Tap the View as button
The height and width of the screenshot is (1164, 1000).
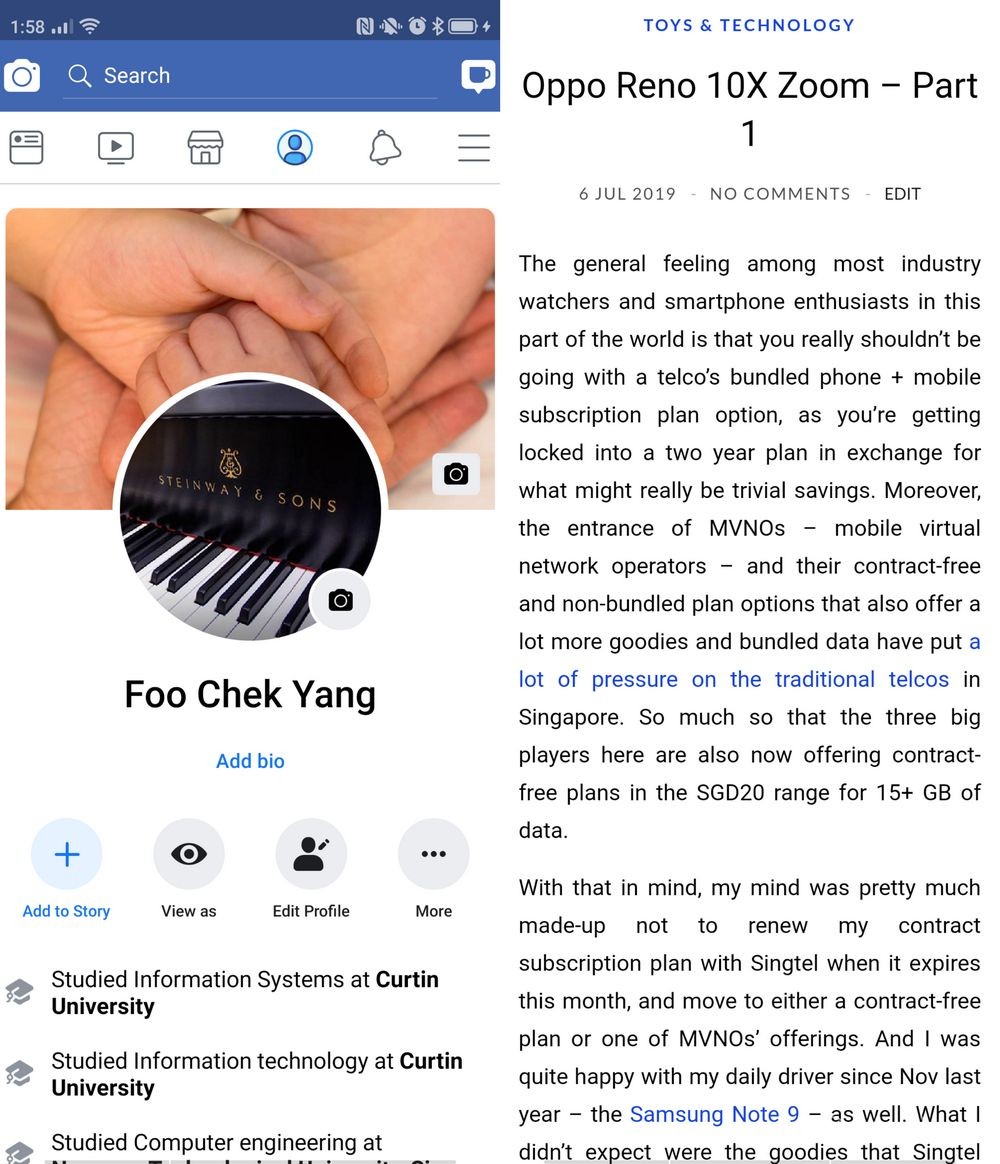click(189, 855)
